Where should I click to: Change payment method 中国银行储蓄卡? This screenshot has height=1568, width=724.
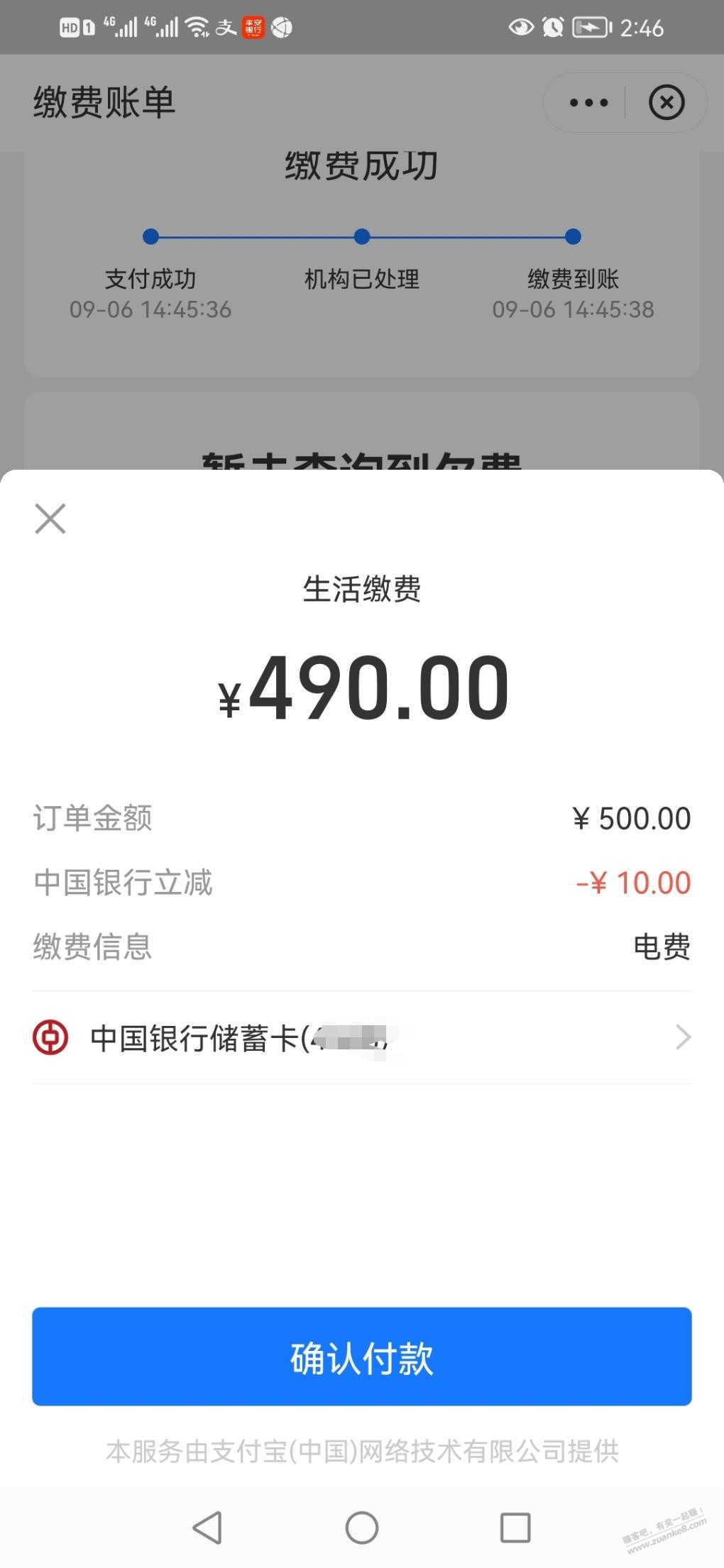[361, 1037]
